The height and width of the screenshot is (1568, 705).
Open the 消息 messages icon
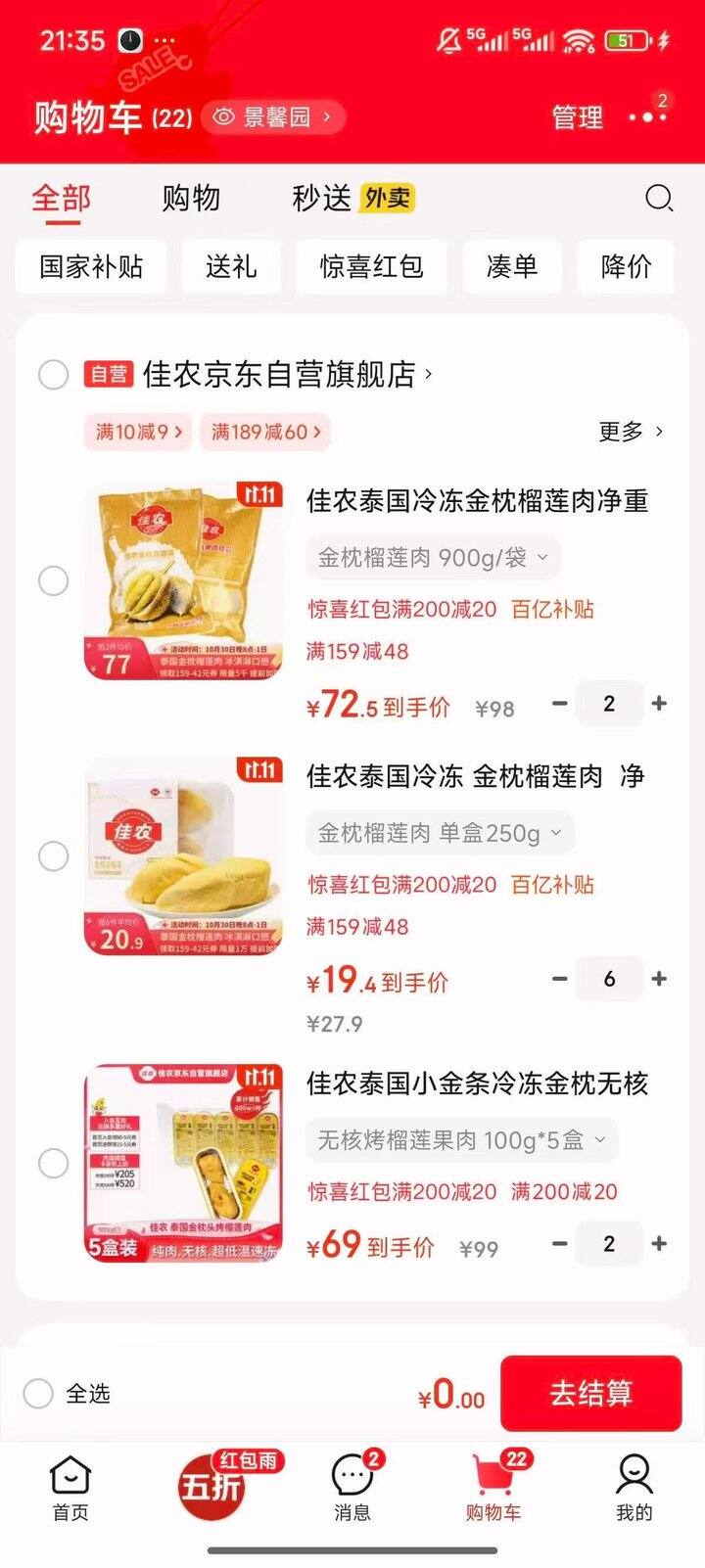click(x=351, y=1482)
